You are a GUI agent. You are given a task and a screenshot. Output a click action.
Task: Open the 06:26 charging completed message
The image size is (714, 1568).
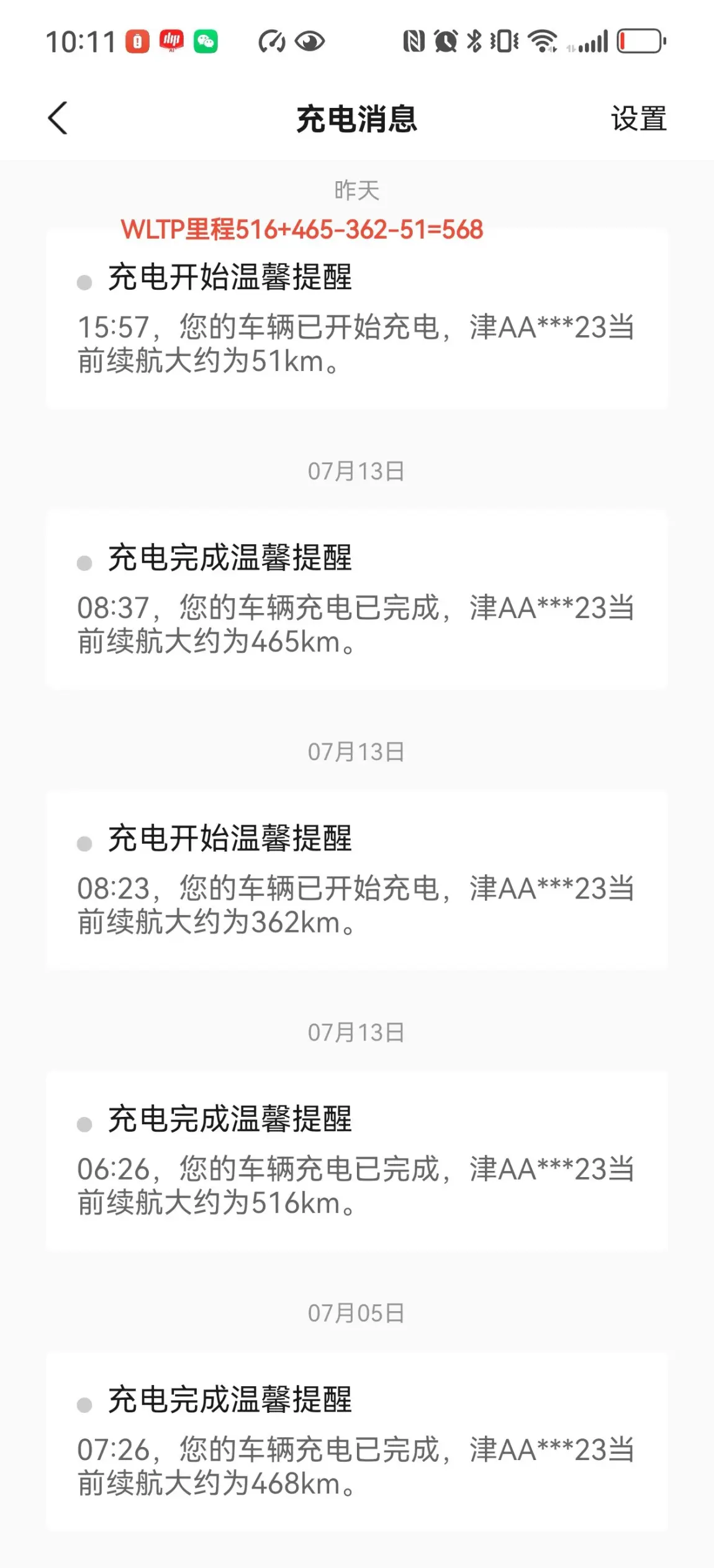coord(356,1161)
